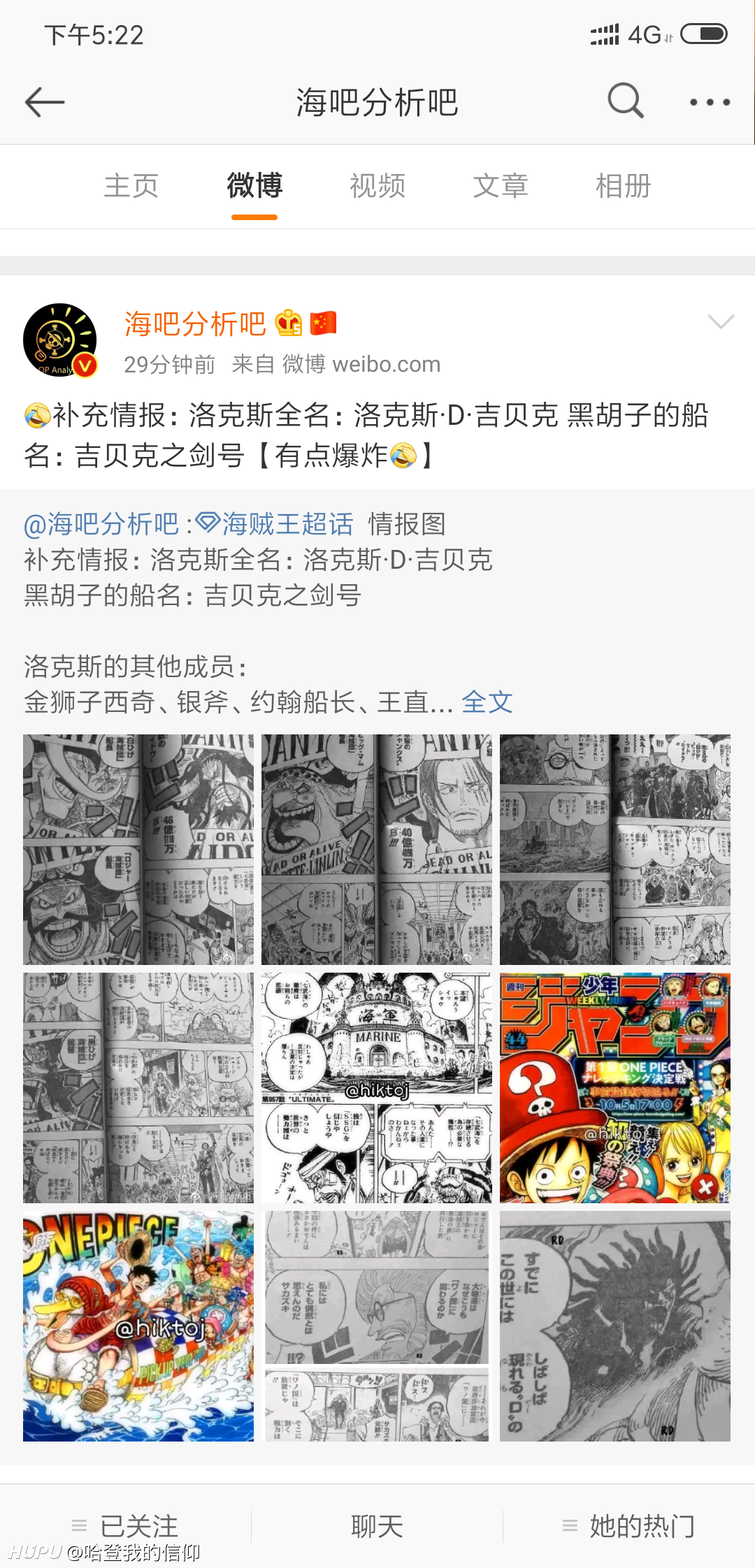Viewport: 755px width, 1568px height.
Task: Switch to the 相册 tab
Action: (x=624, y=186)
